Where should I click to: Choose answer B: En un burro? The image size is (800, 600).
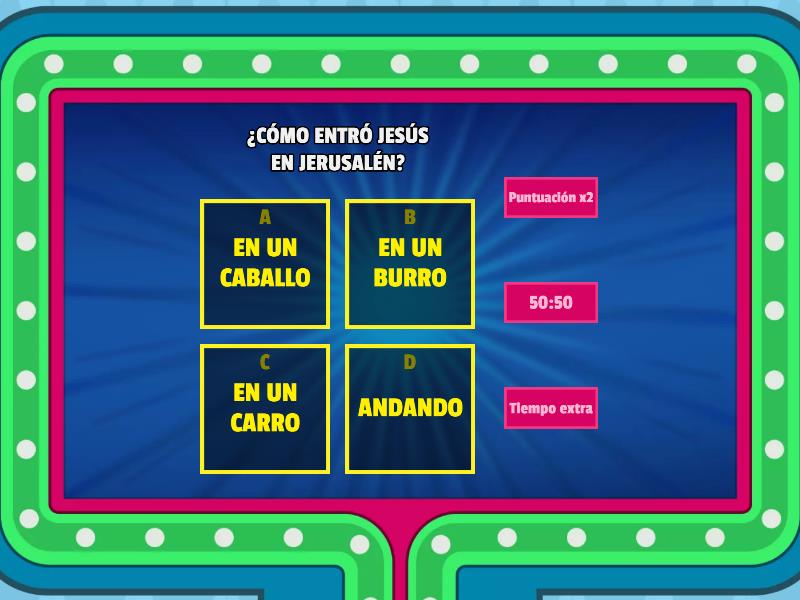[x=410, y=264]
